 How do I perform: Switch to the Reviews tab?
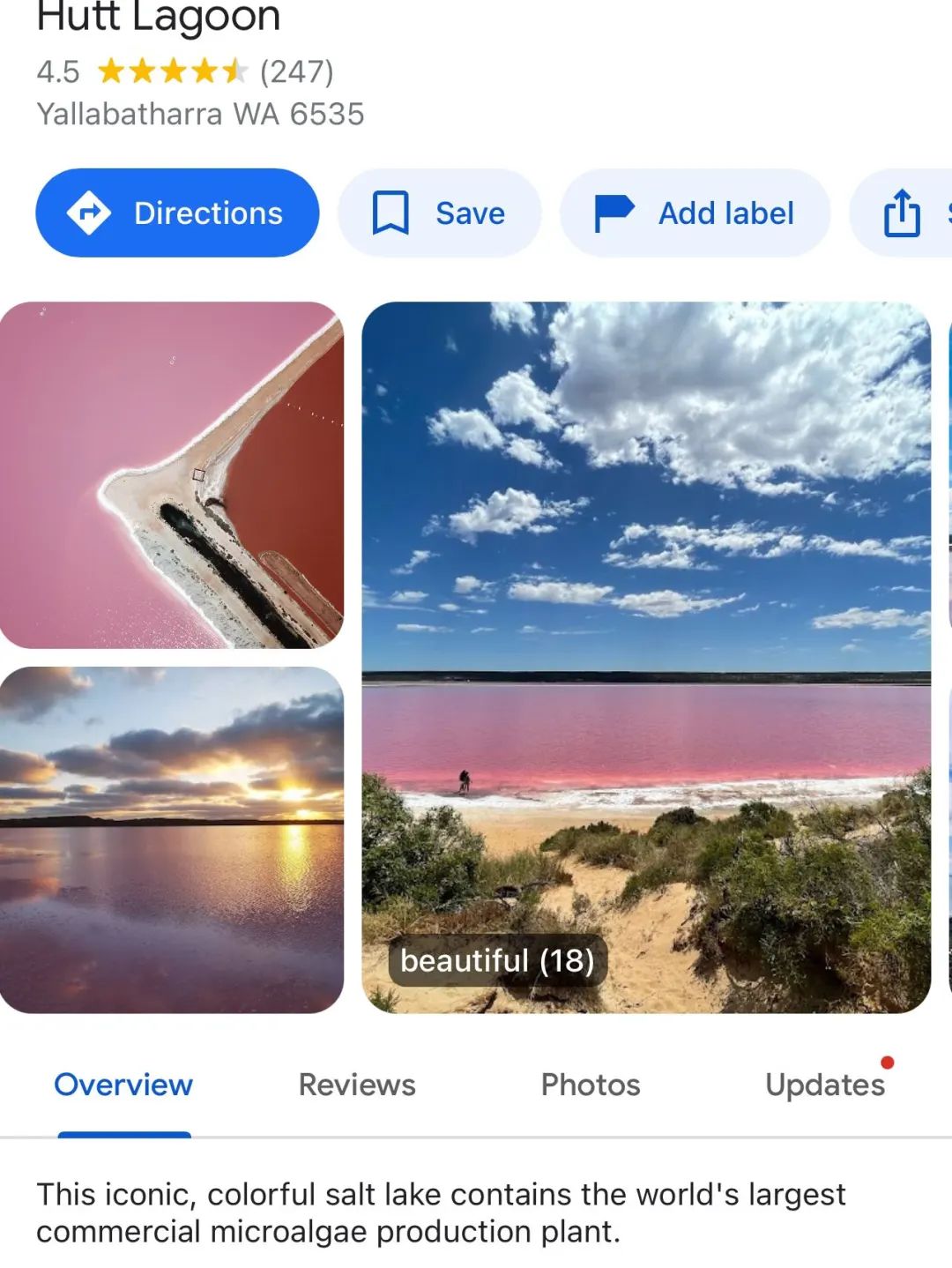(x=357, y=1085)
